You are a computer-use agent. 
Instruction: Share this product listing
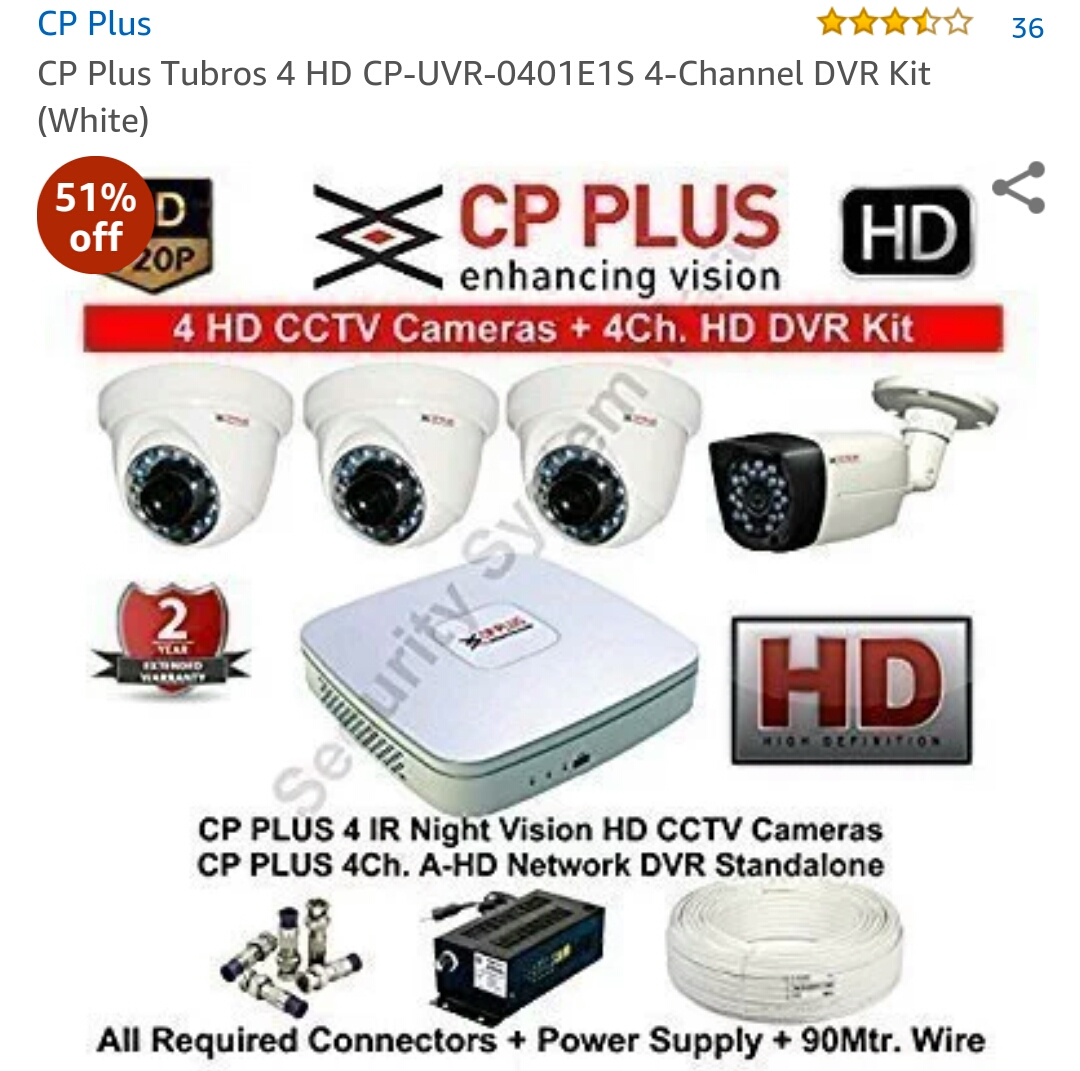coord(1018,188)
